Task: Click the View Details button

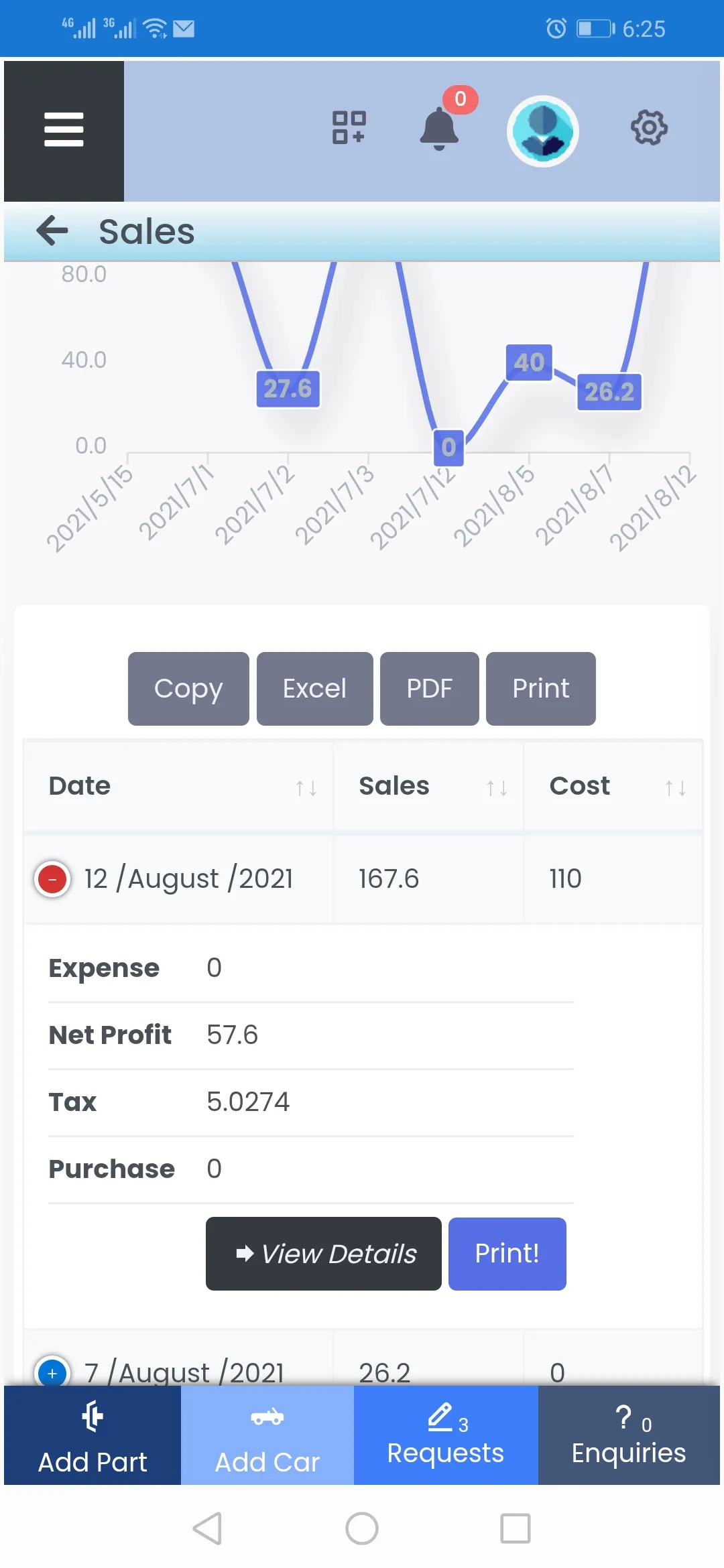Action: [x=323, y=1253]
